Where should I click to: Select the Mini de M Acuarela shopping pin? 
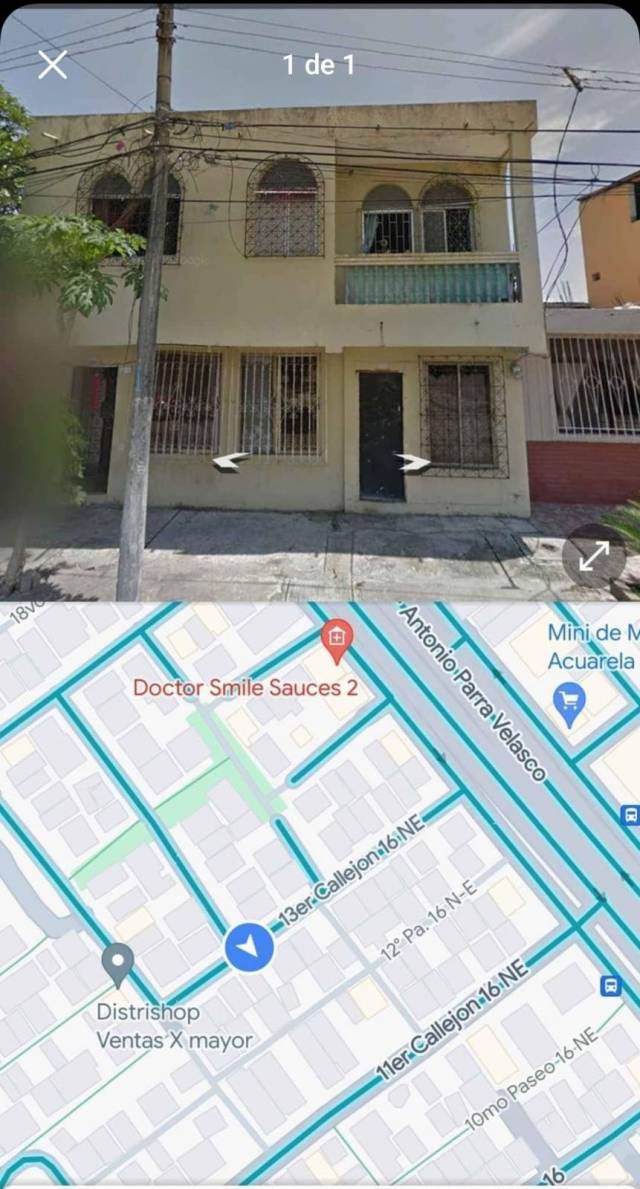pyautogui.click(x=569, y=705)
